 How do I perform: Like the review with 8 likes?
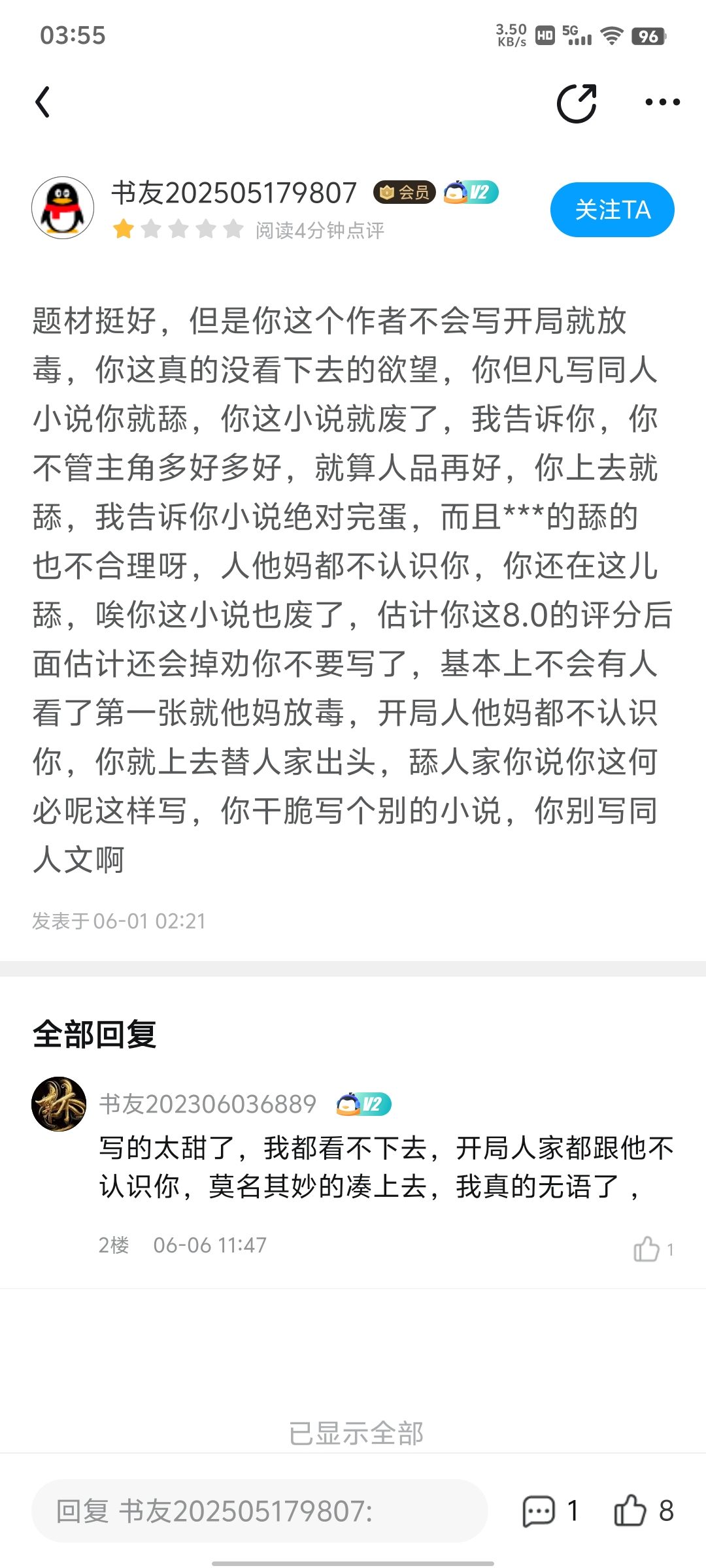click(630, 1511)
